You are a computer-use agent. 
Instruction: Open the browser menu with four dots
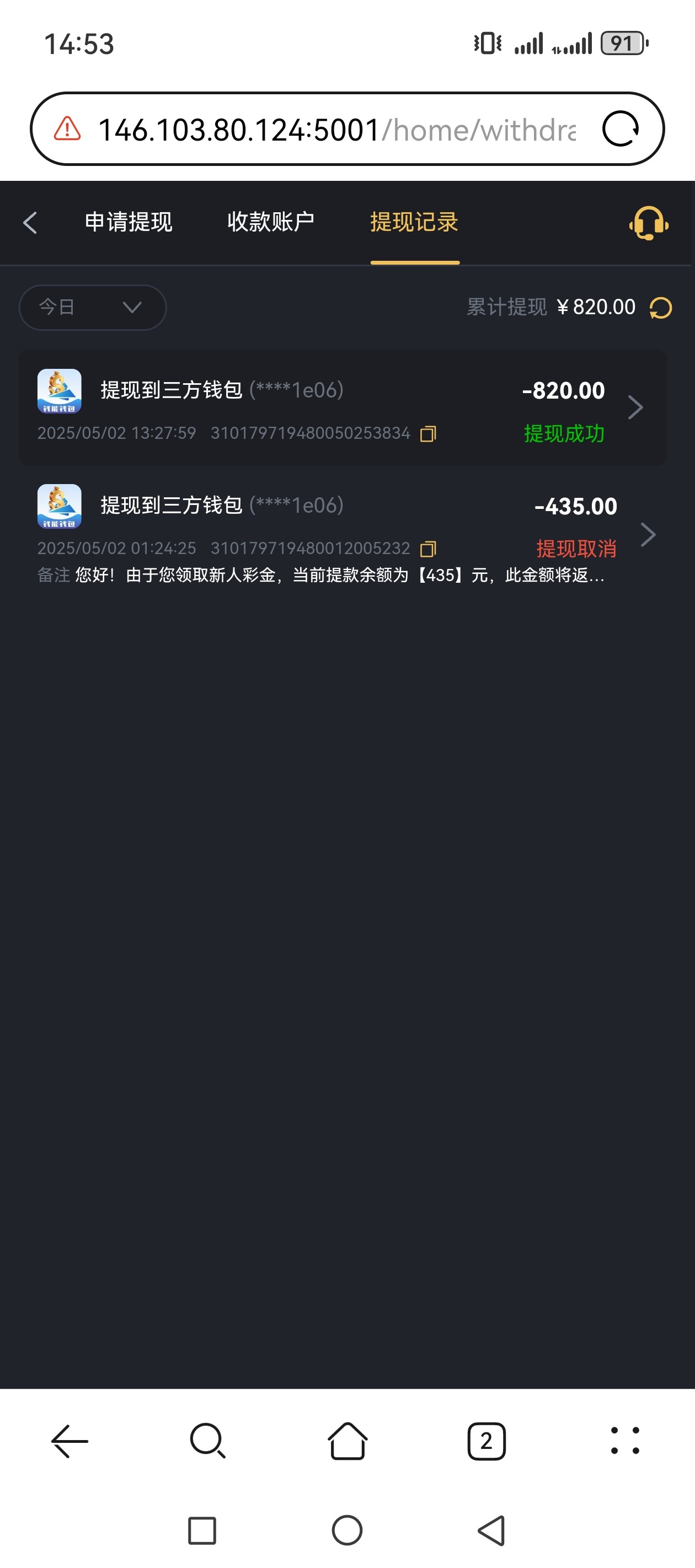[x=625, y=1441]
